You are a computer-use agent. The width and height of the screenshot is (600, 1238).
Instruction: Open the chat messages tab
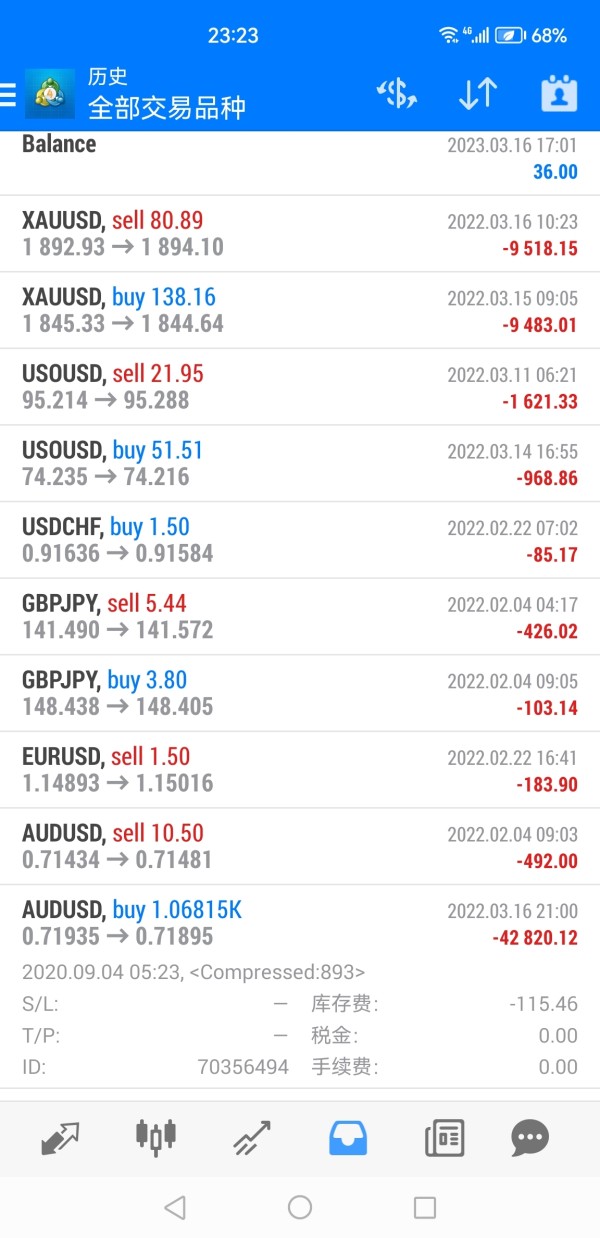pyautogui.click(x=529, y=1137)
